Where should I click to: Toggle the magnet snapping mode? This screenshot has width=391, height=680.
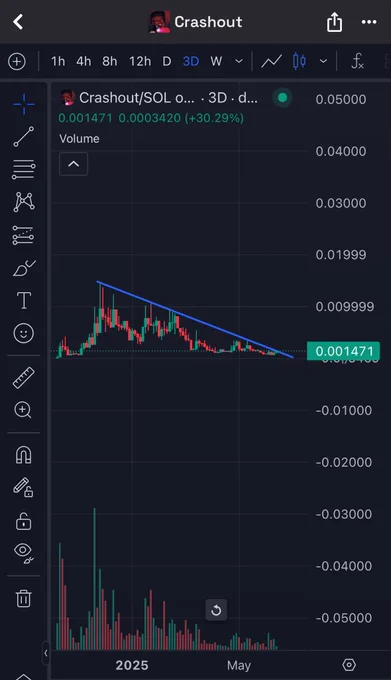23,455
